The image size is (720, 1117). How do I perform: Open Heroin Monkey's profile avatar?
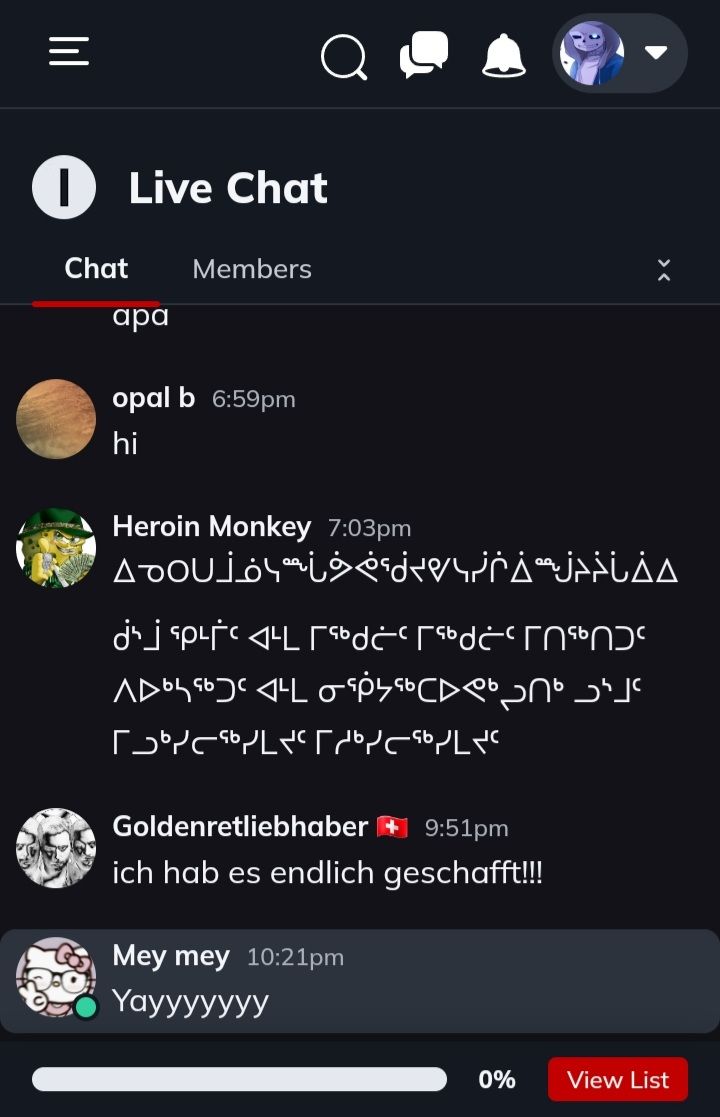(56, 548)
